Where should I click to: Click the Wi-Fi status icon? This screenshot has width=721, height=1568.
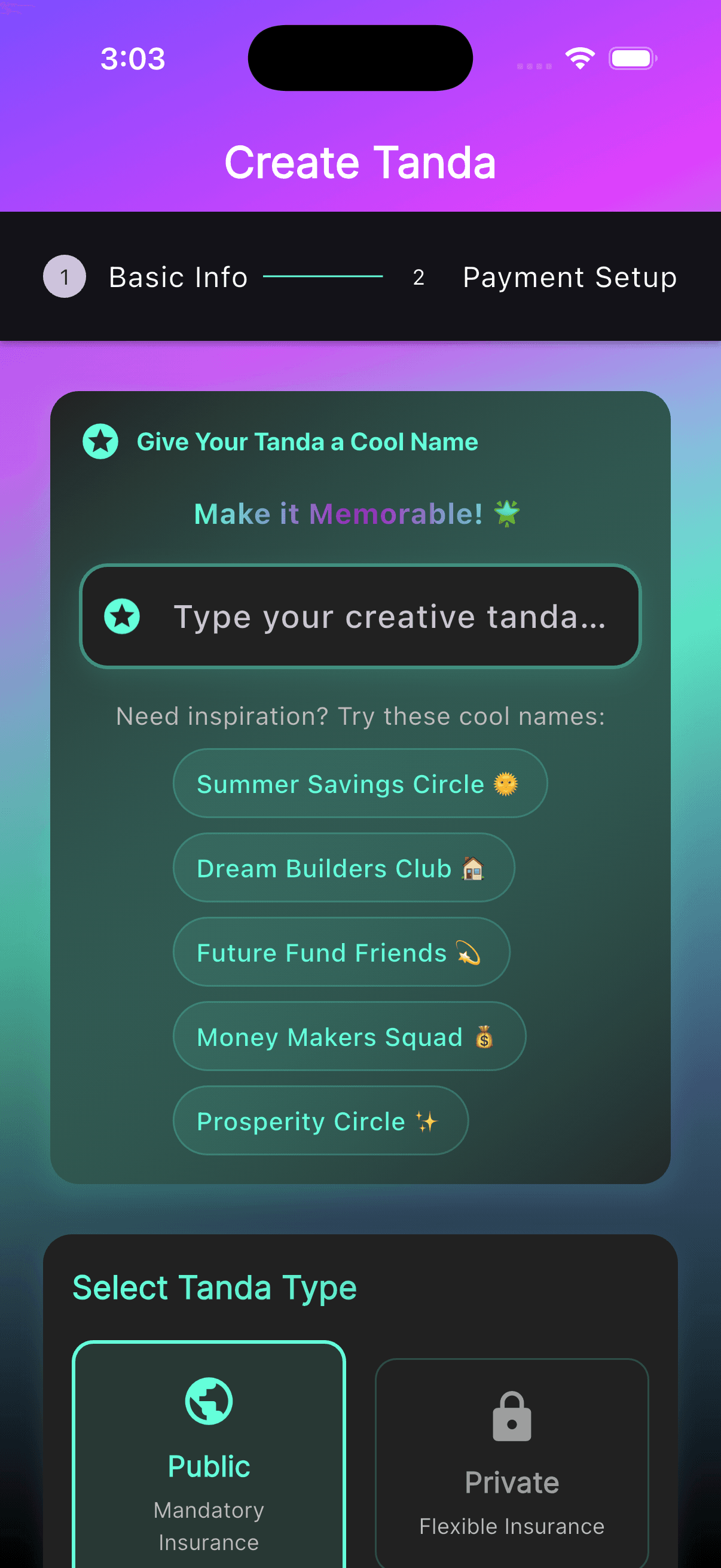click(x=580, y=57)
